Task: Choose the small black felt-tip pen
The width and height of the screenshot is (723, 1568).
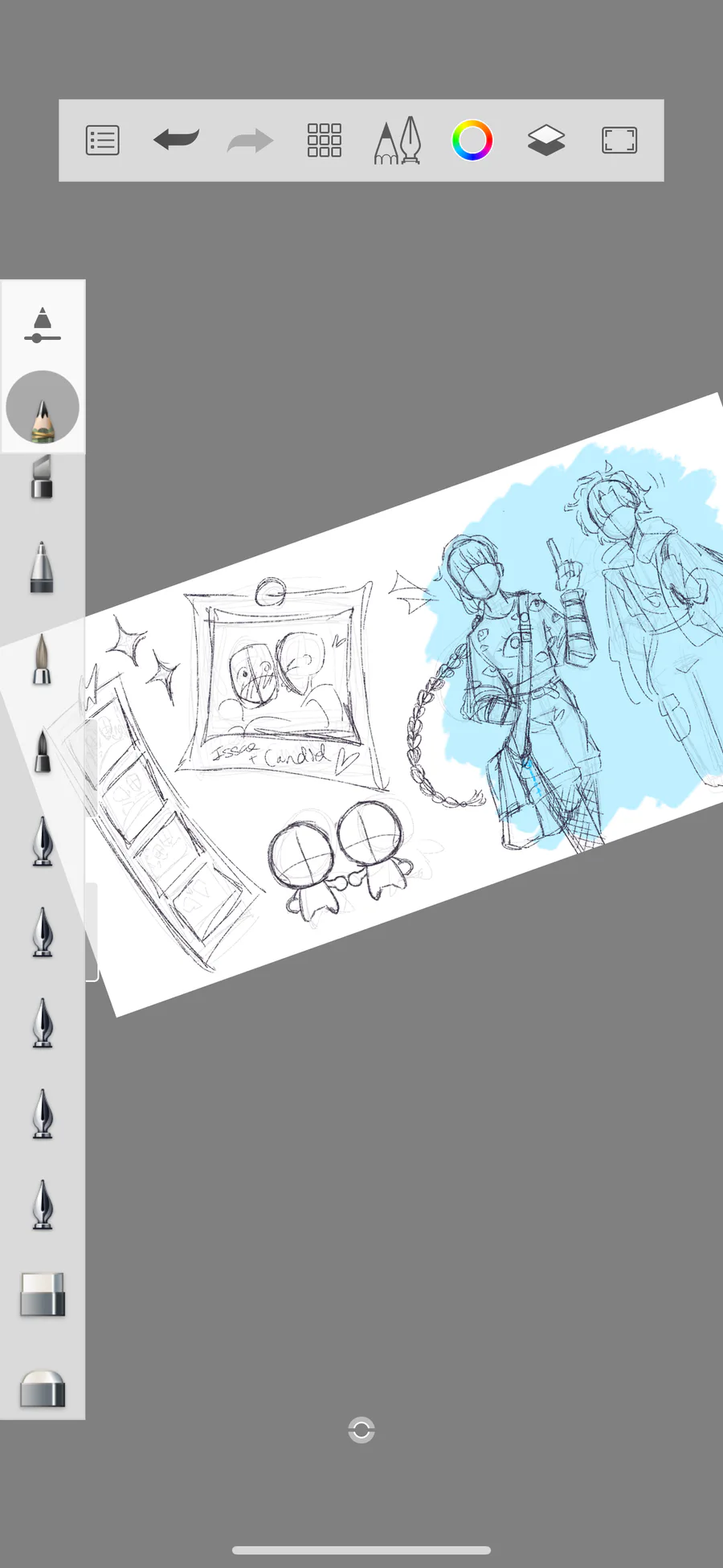Action: 42,750
